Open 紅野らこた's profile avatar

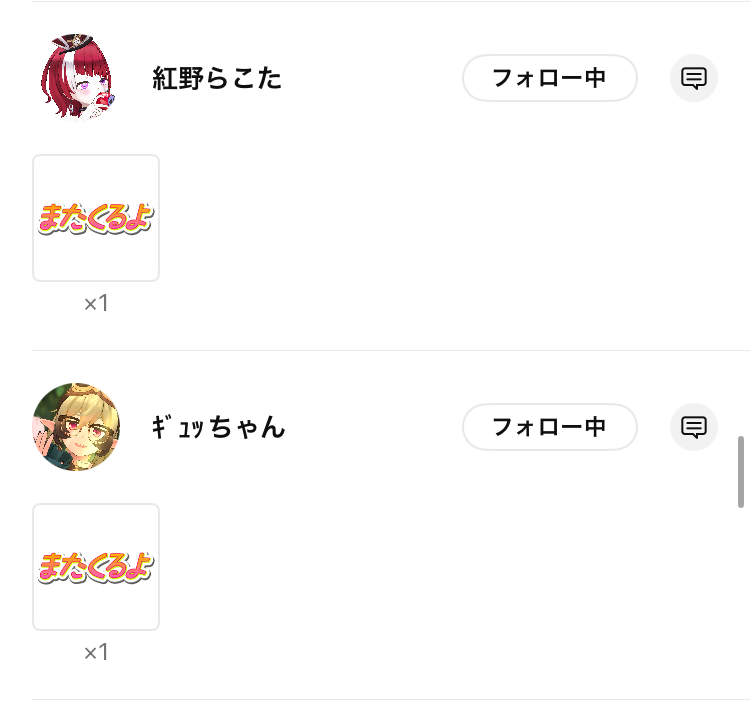tap(76, 78)
